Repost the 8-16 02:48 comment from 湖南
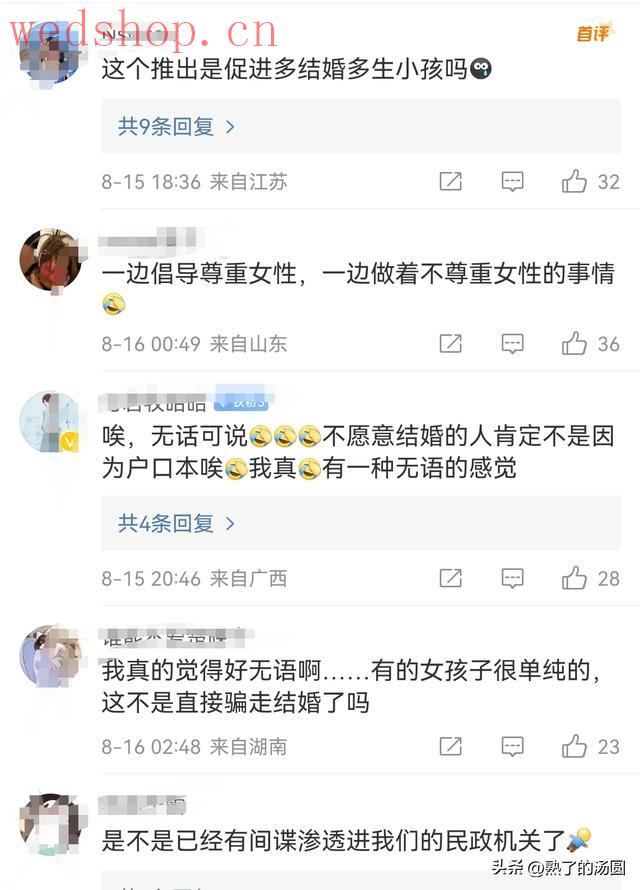This screenshot has width=640, height=890. coord(451,746)
